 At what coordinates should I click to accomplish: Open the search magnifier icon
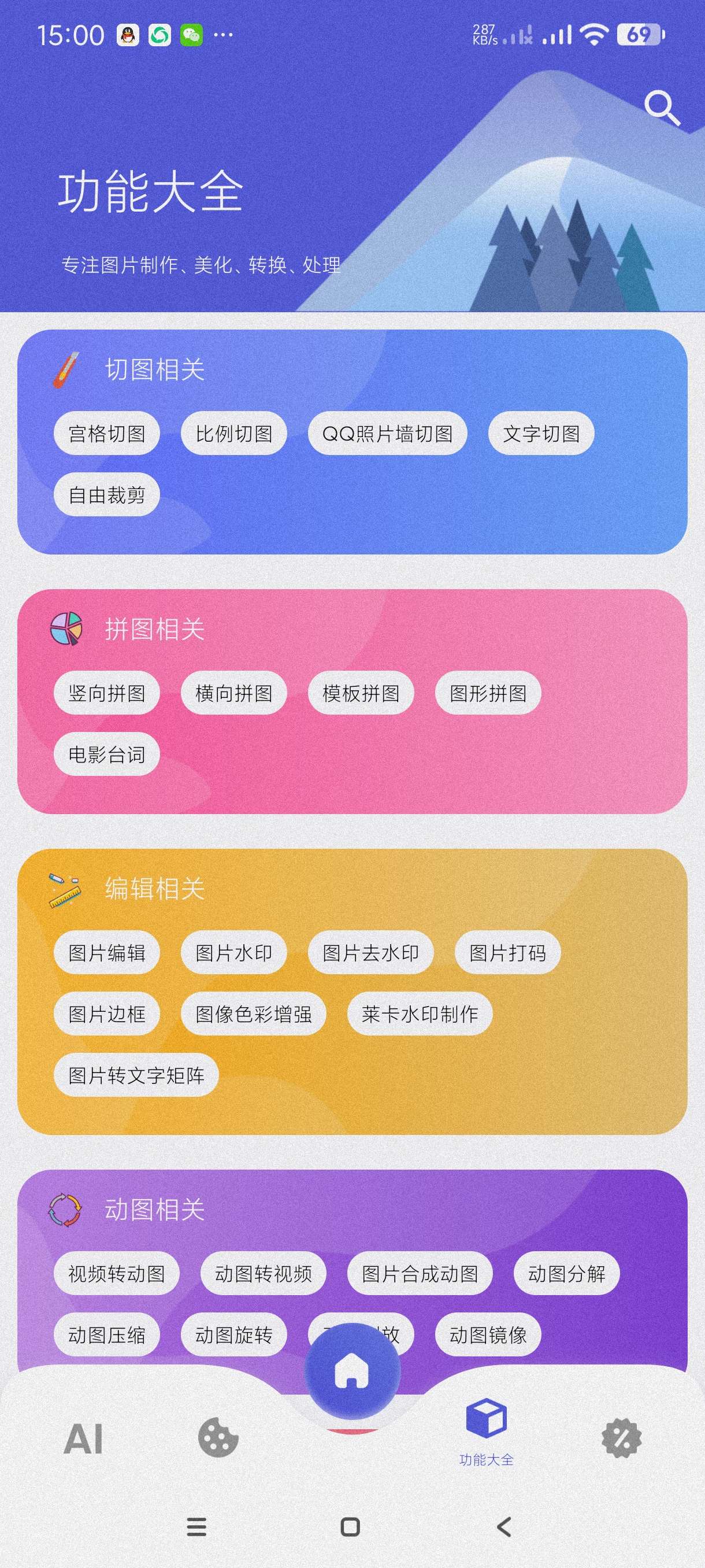(661, 108)
